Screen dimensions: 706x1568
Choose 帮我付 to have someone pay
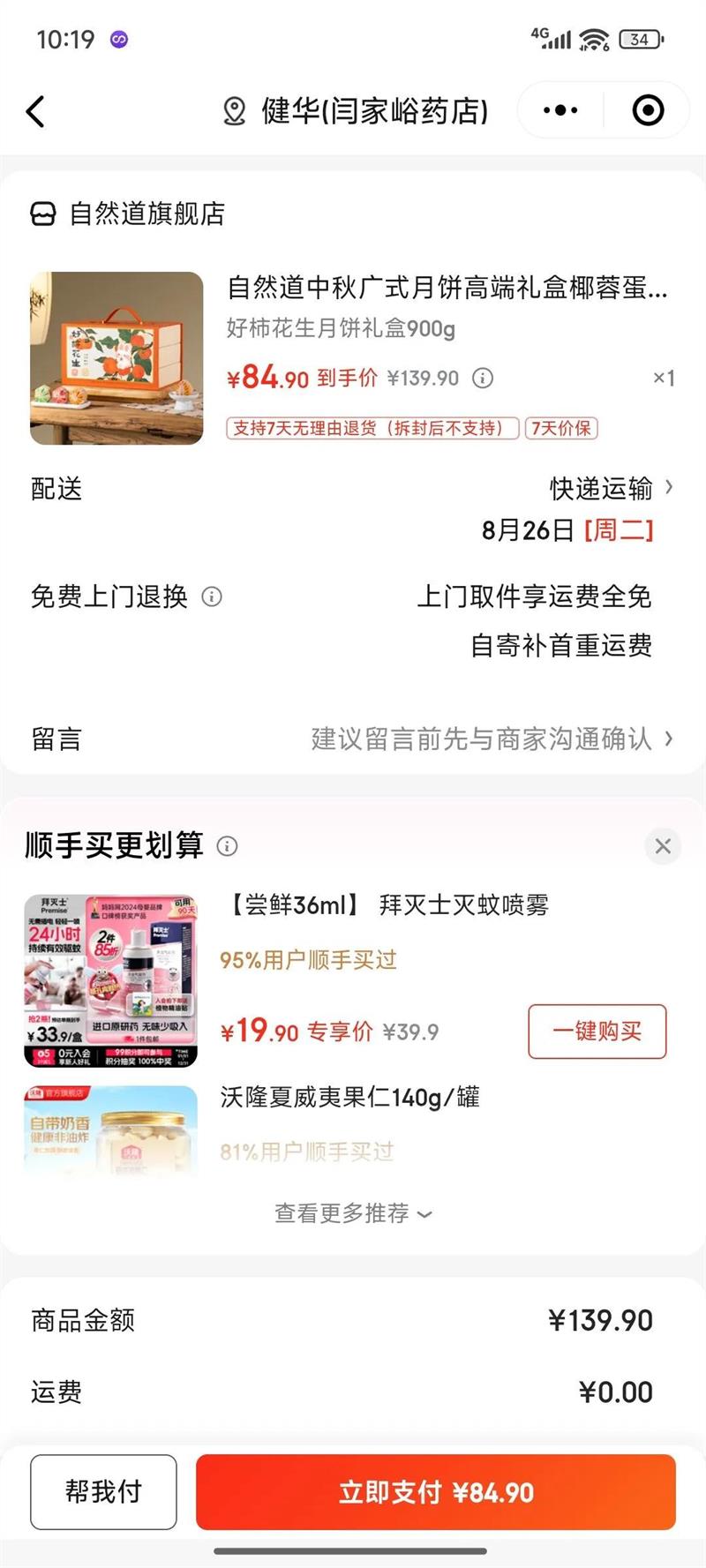pyautogui.click(x=103, y=1492)
